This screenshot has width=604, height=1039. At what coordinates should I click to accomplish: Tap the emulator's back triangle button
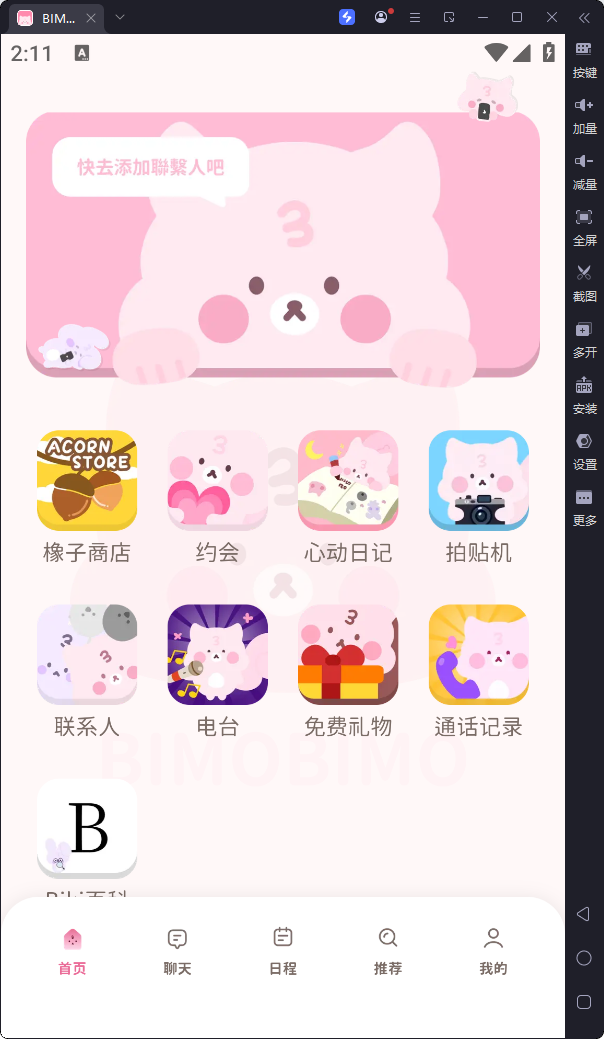coord(584,914)
